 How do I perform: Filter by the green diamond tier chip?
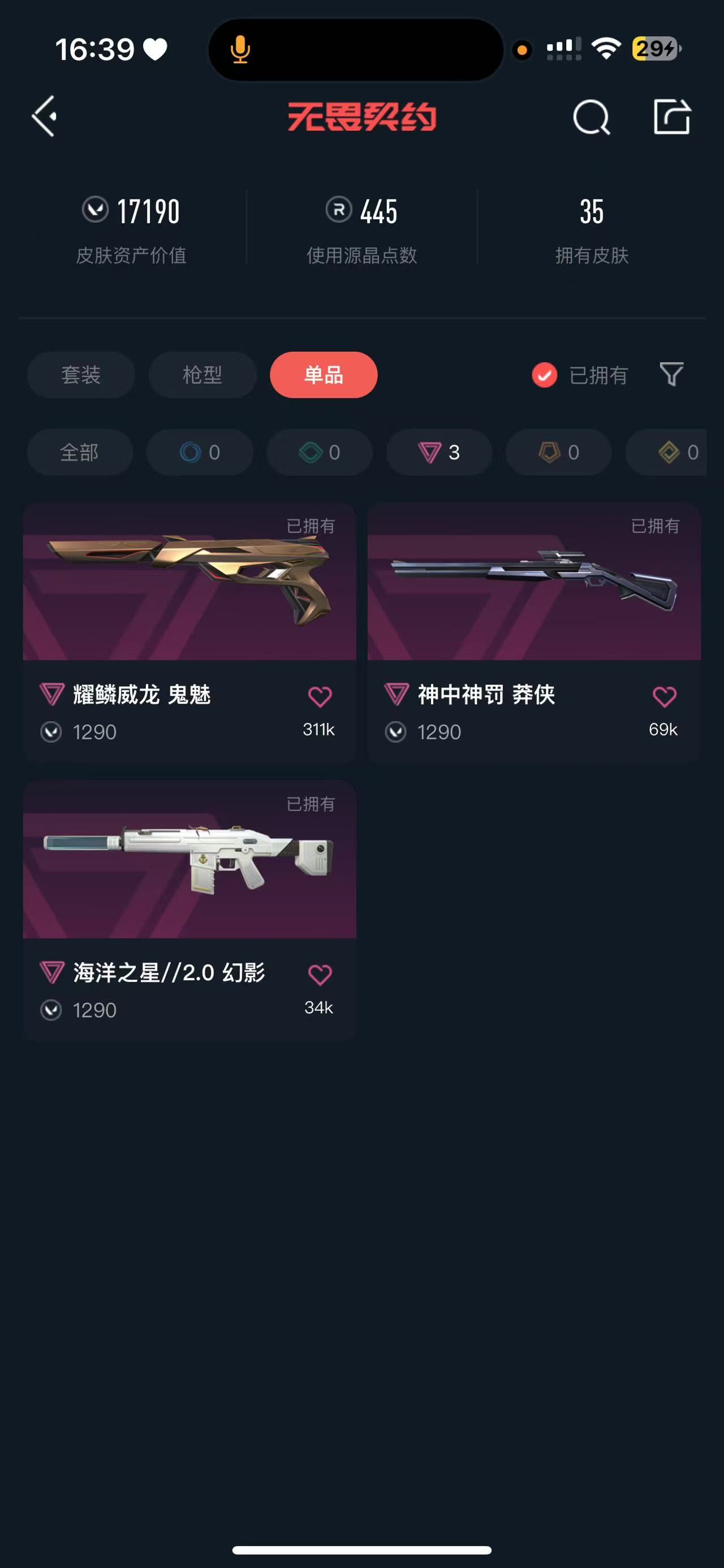(319, 452)
